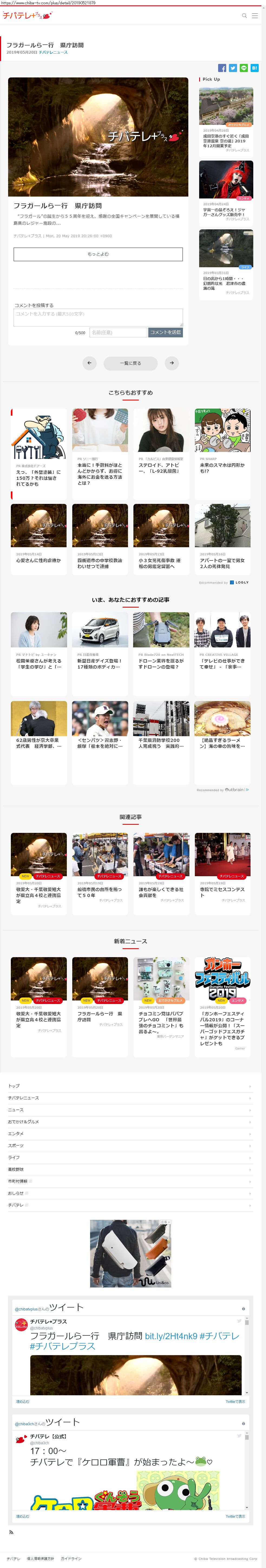Share article on Facebook
Screen dimensions: 266x1568
pos(222,68)
